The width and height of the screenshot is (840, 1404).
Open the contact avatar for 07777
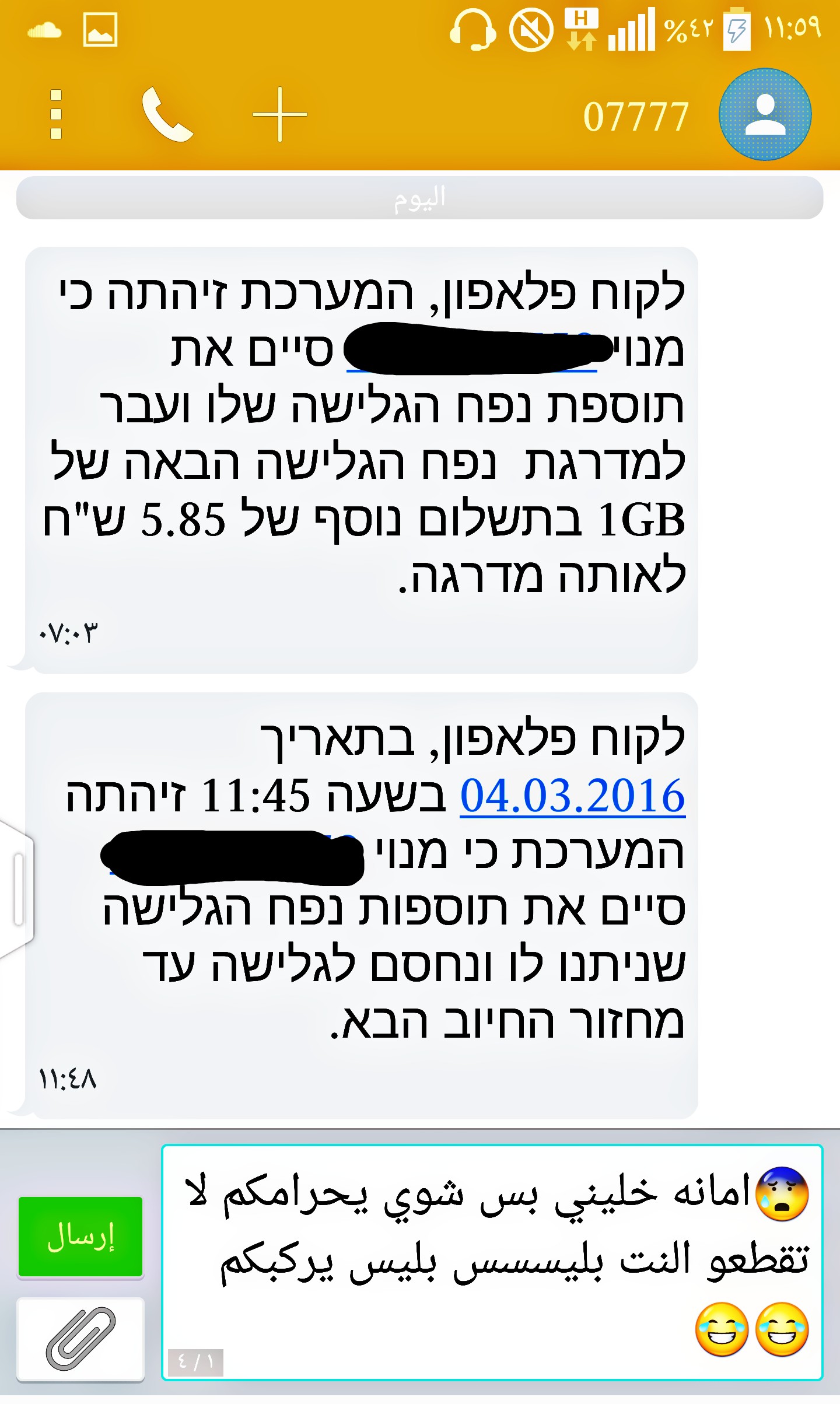[765, 114]
